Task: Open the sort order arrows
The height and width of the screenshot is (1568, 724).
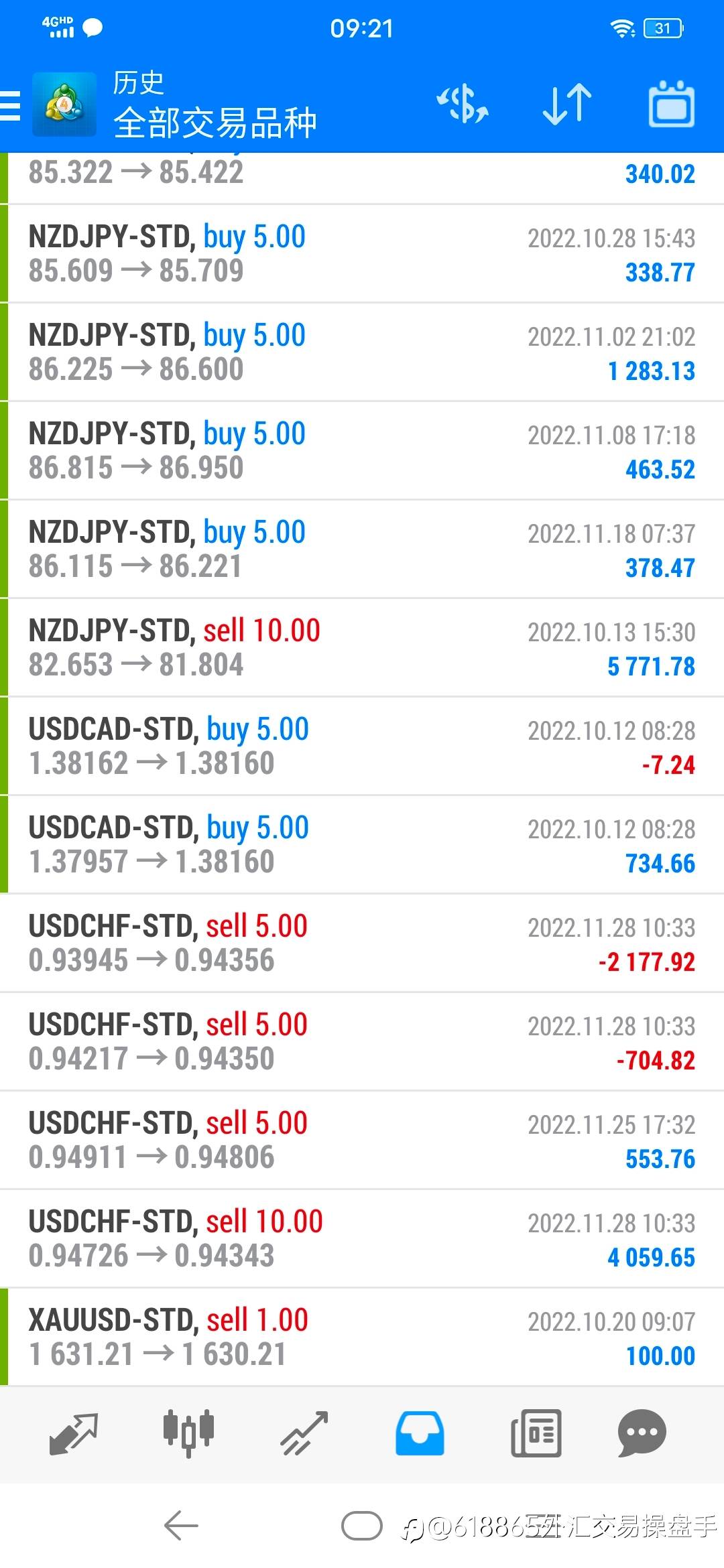Action: click(x=567, y=105)
